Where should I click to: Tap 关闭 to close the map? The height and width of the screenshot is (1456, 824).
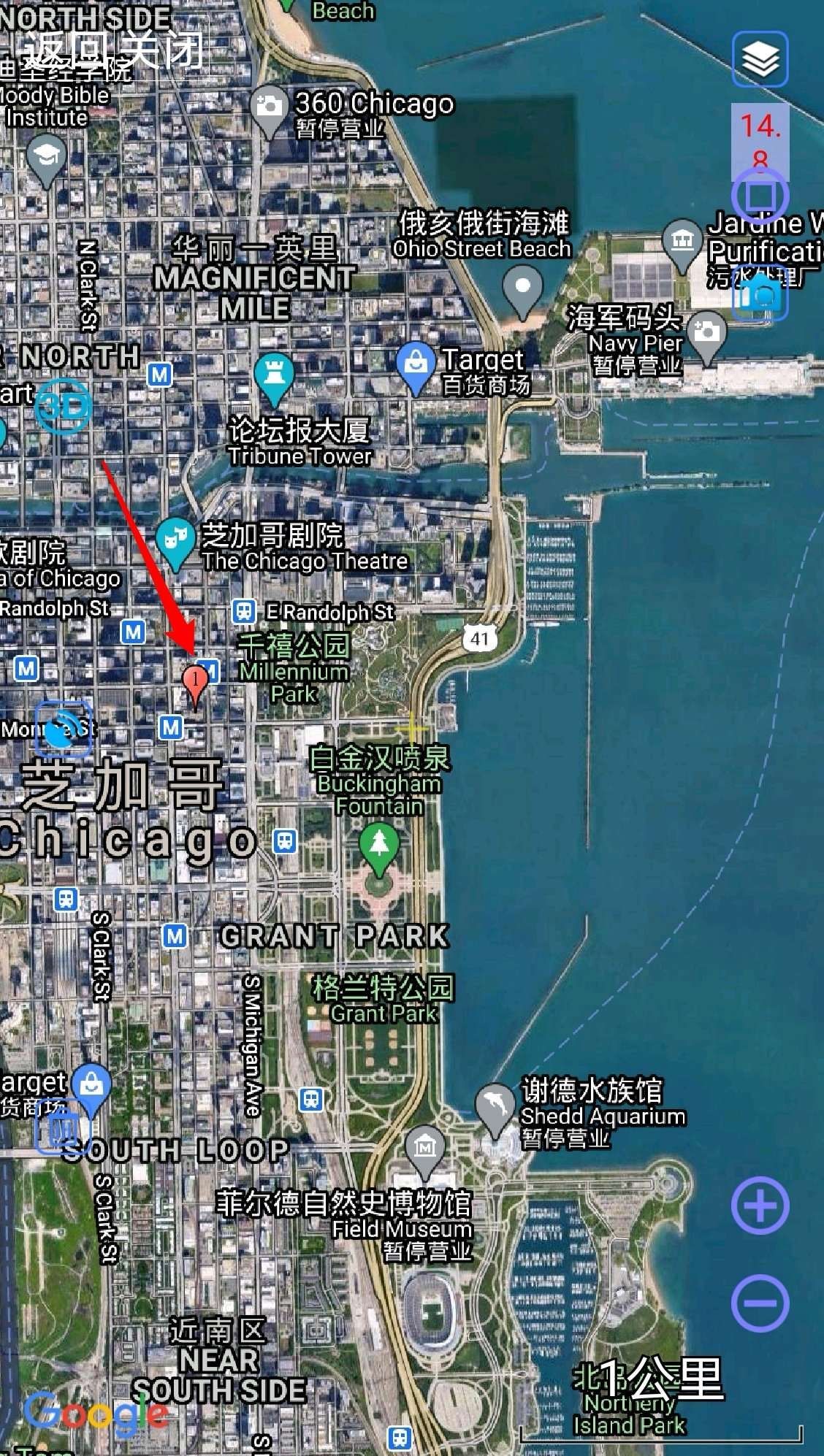pyautogui.click(x=162, y=50)
